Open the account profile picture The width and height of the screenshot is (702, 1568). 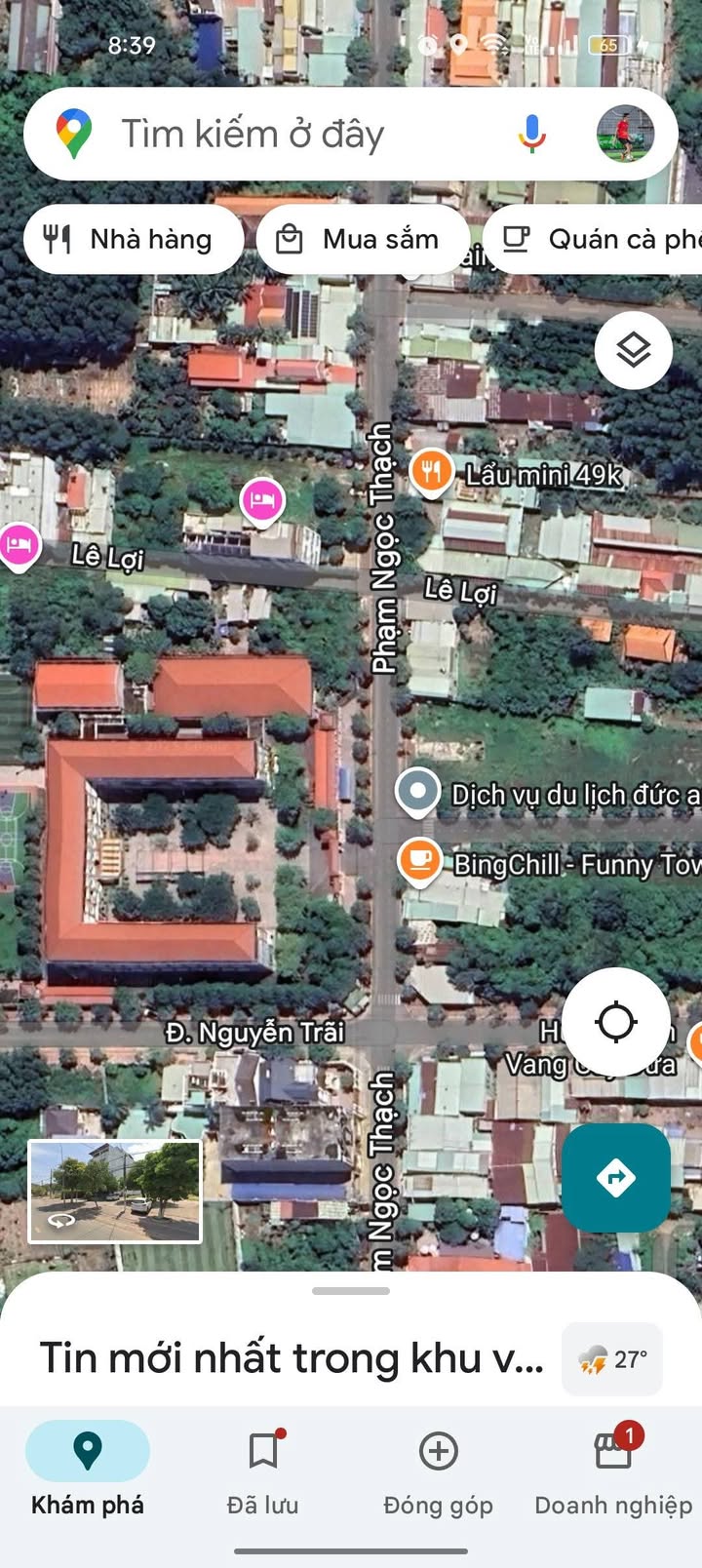[x=625, y=135]
